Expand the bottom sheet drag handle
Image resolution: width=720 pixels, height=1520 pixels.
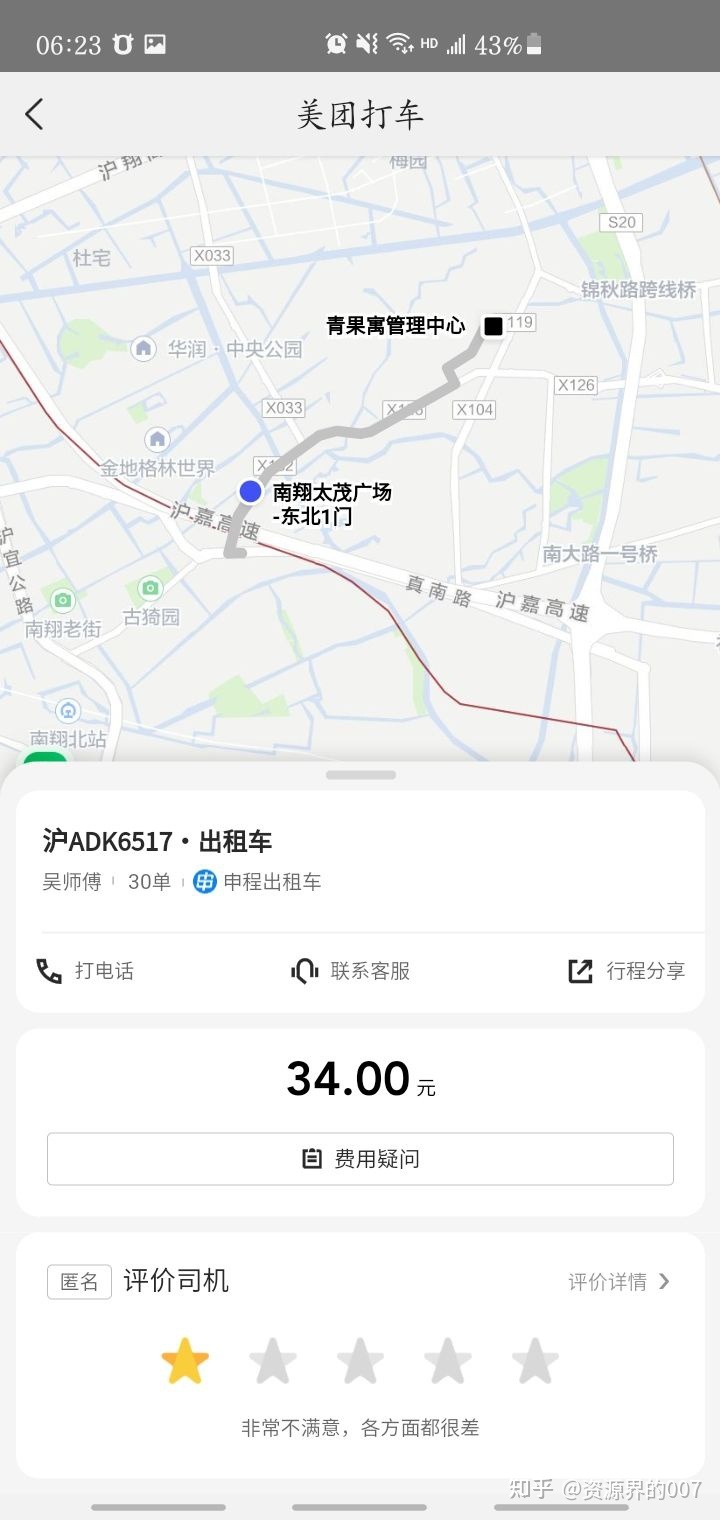[x=360, y=775]
